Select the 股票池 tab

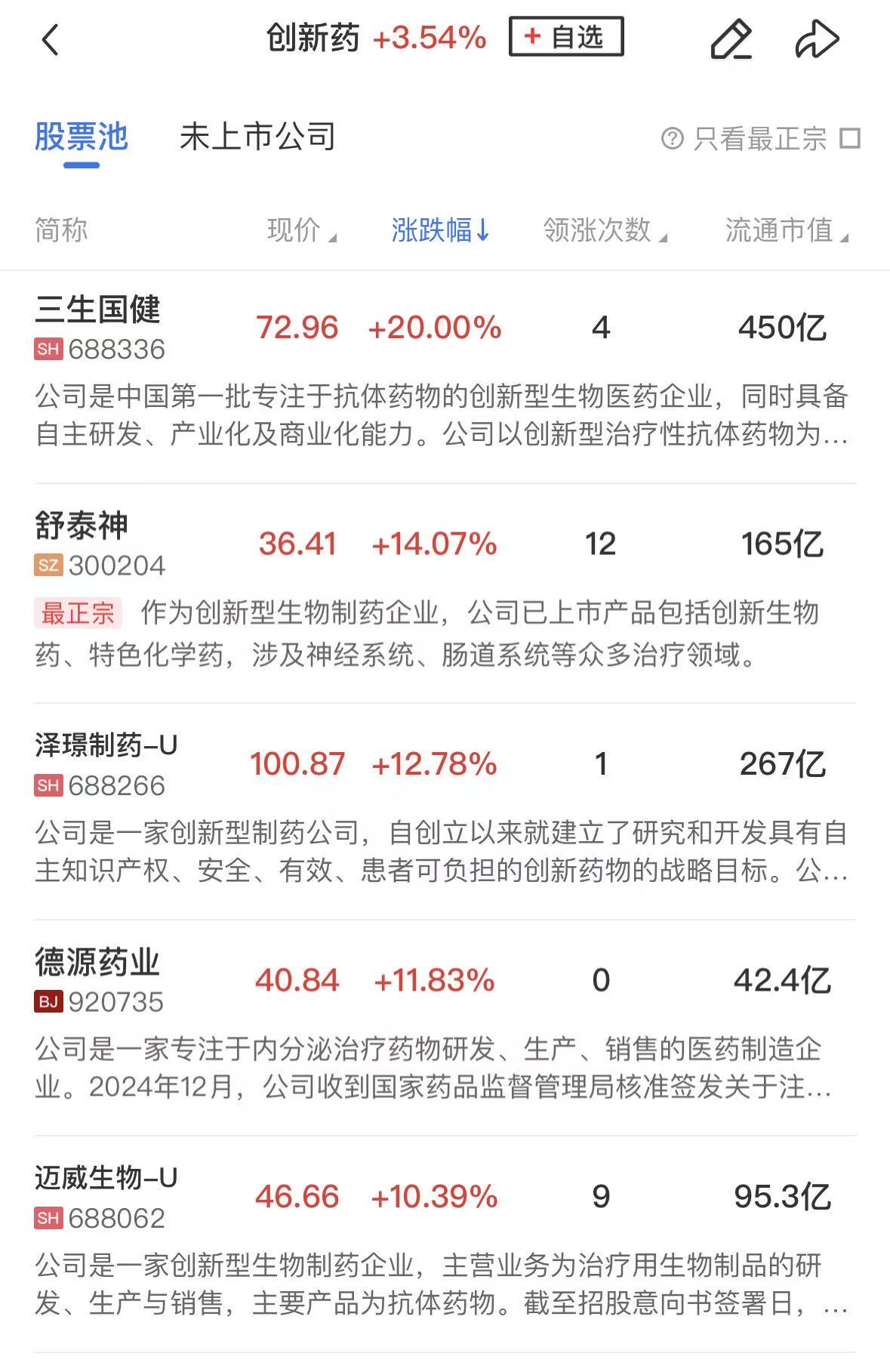click(x=82, y=137)
